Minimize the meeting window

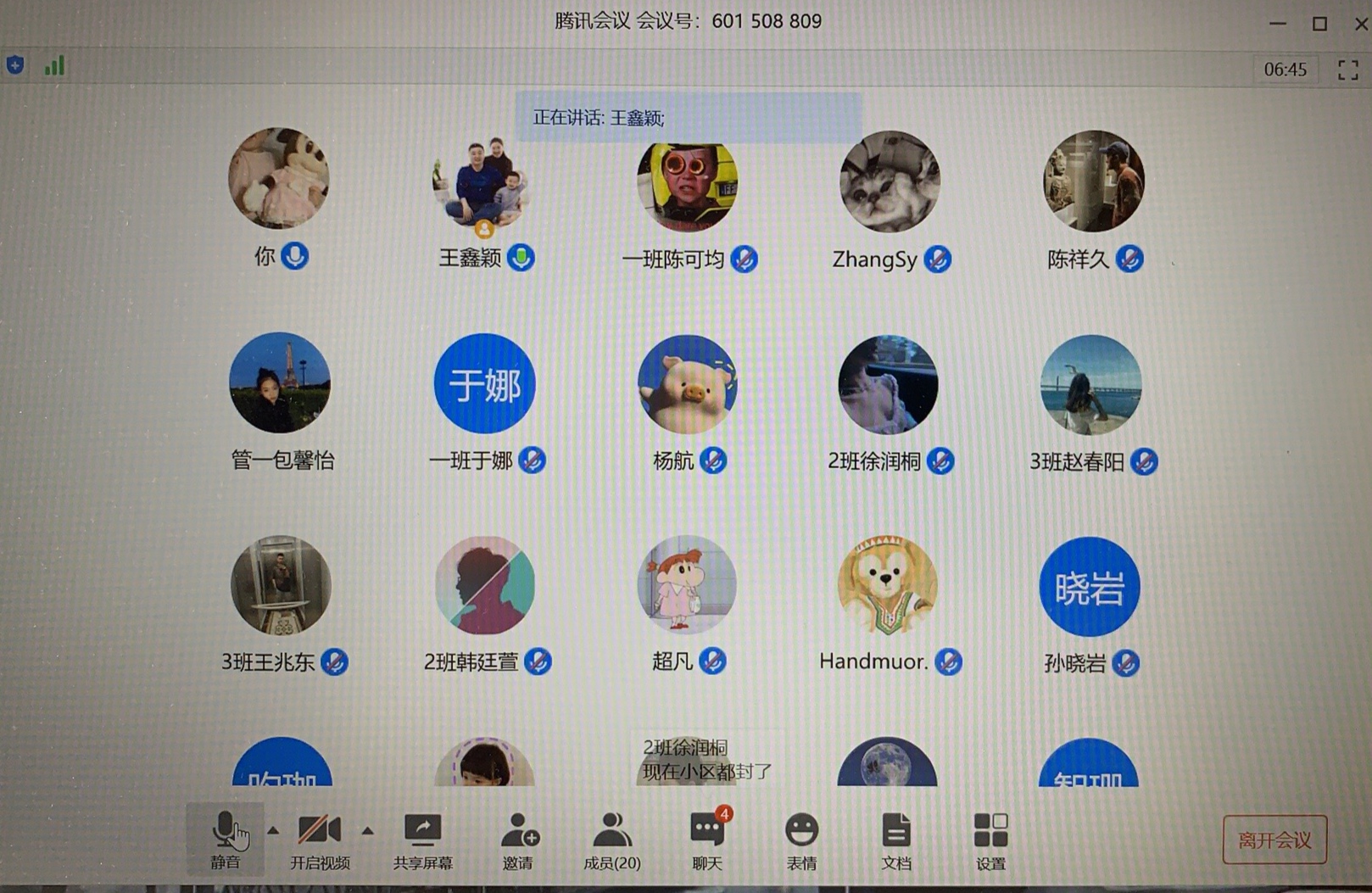(x=1278, y=24)
